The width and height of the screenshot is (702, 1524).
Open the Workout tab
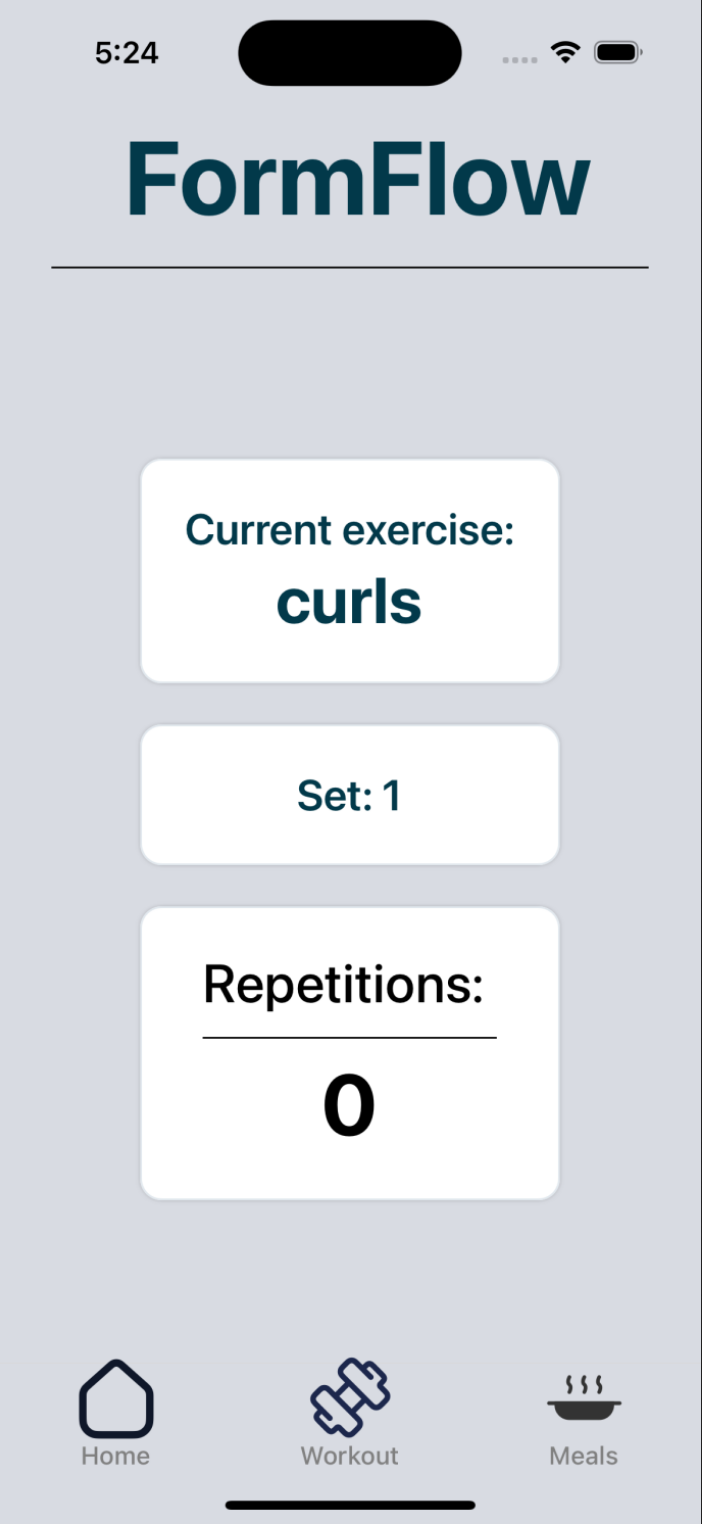point(349,1412)
